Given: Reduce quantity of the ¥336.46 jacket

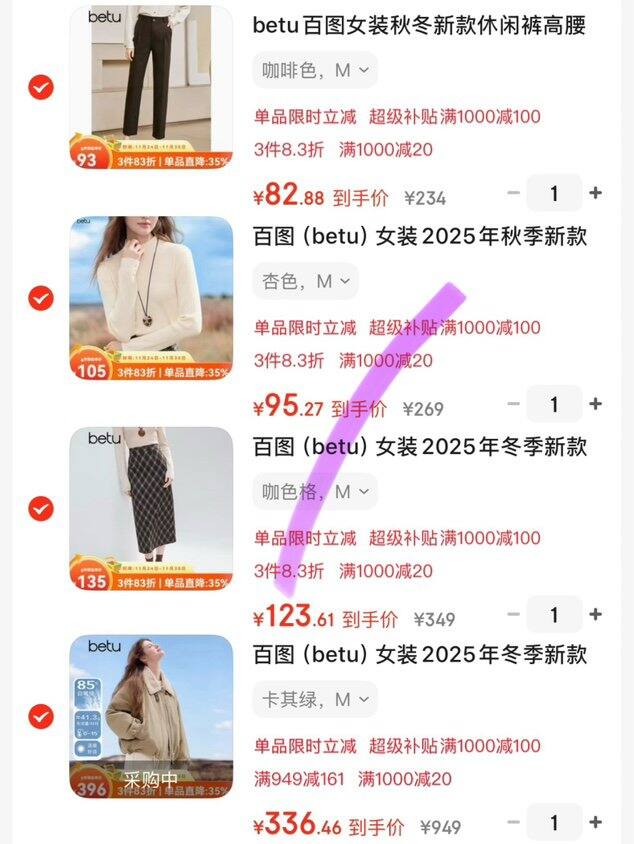Looking at the screenshot, I should pyautogui.click(x=514, y=823).
